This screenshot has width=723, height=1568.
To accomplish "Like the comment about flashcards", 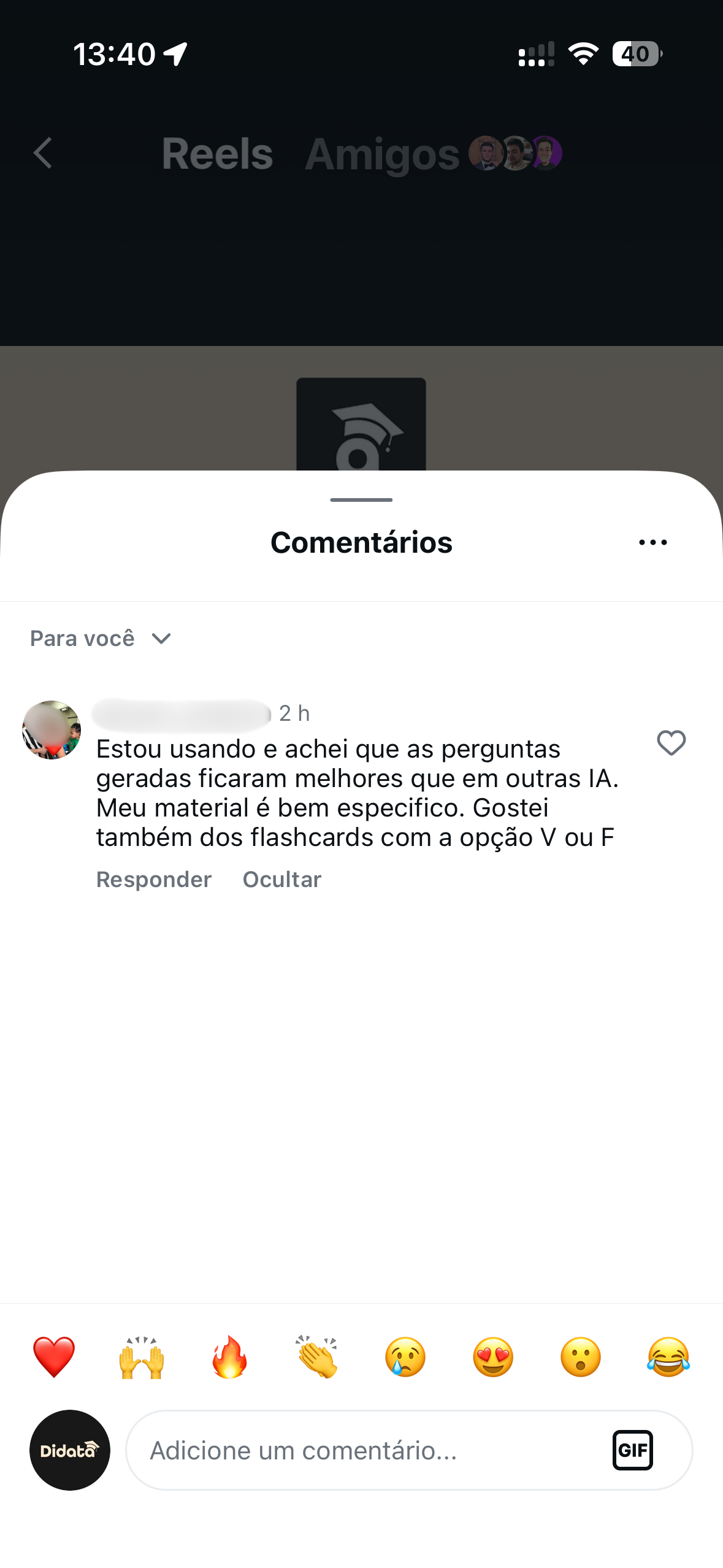I will tap(671, 743).
